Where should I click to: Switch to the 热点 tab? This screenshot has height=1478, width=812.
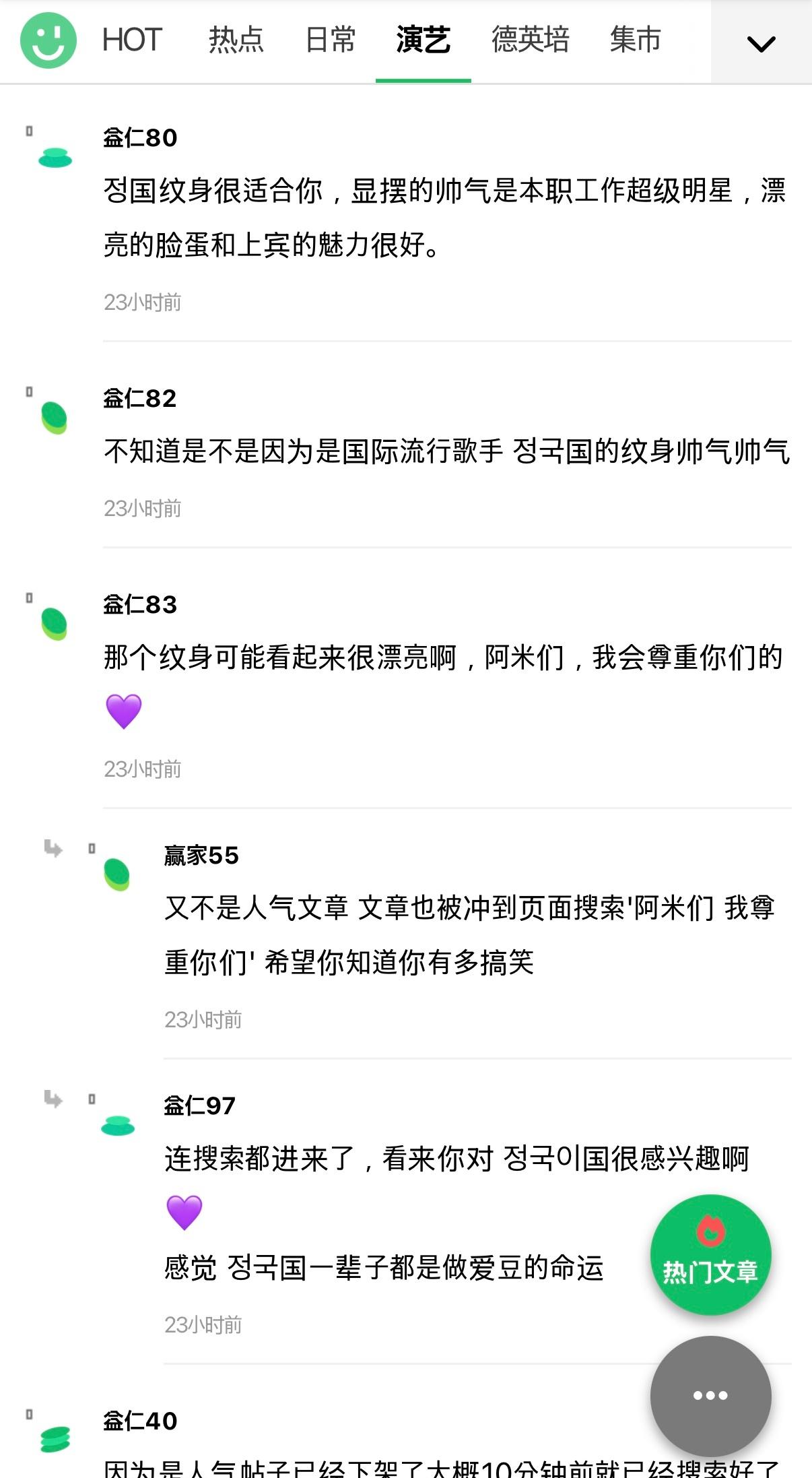point(236,40)
